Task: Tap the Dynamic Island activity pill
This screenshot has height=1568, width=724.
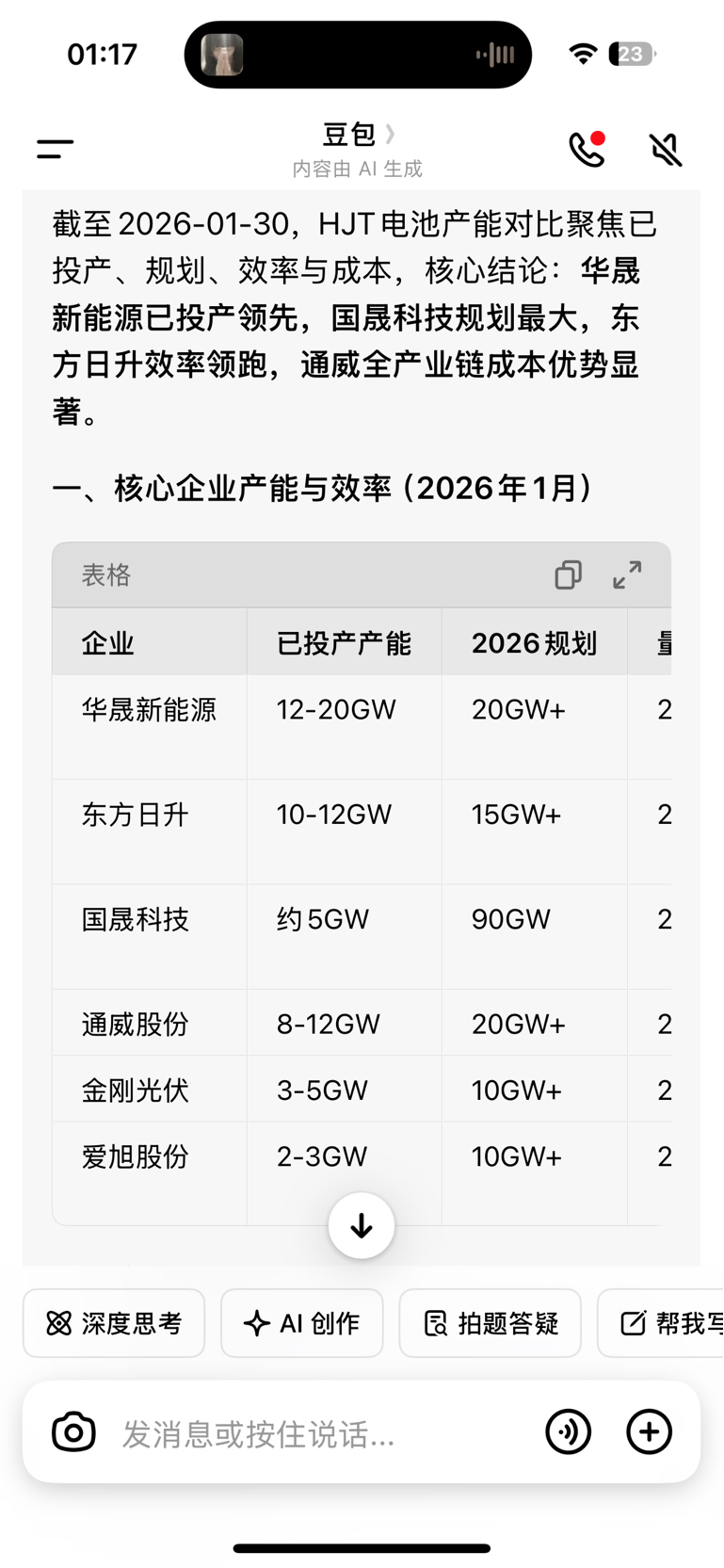Action: (x=358, y=55)
